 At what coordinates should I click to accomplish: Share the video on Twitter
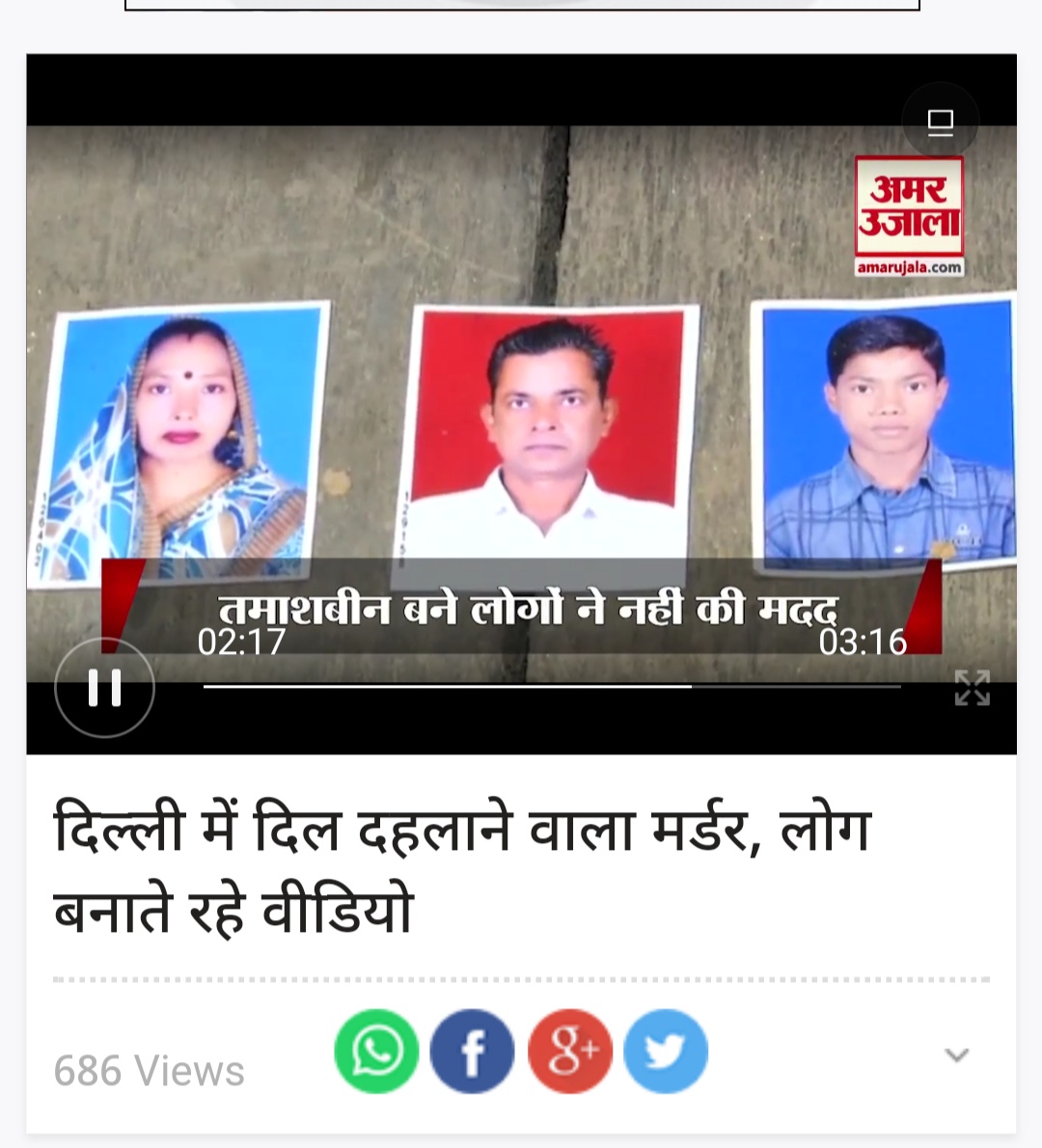coord(666,1052)
